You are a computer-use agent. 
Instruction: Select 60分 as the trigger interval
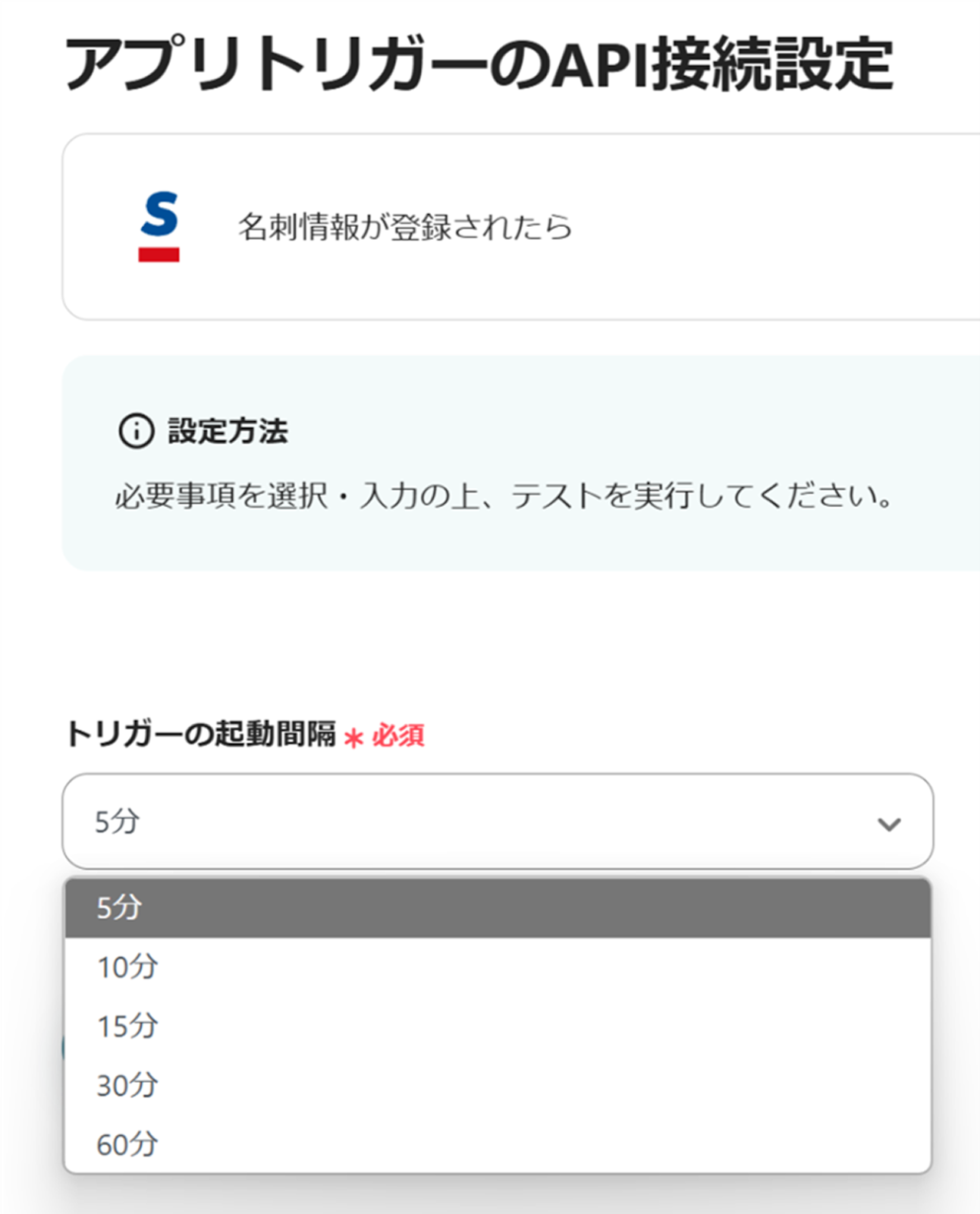pos(498,1144)
